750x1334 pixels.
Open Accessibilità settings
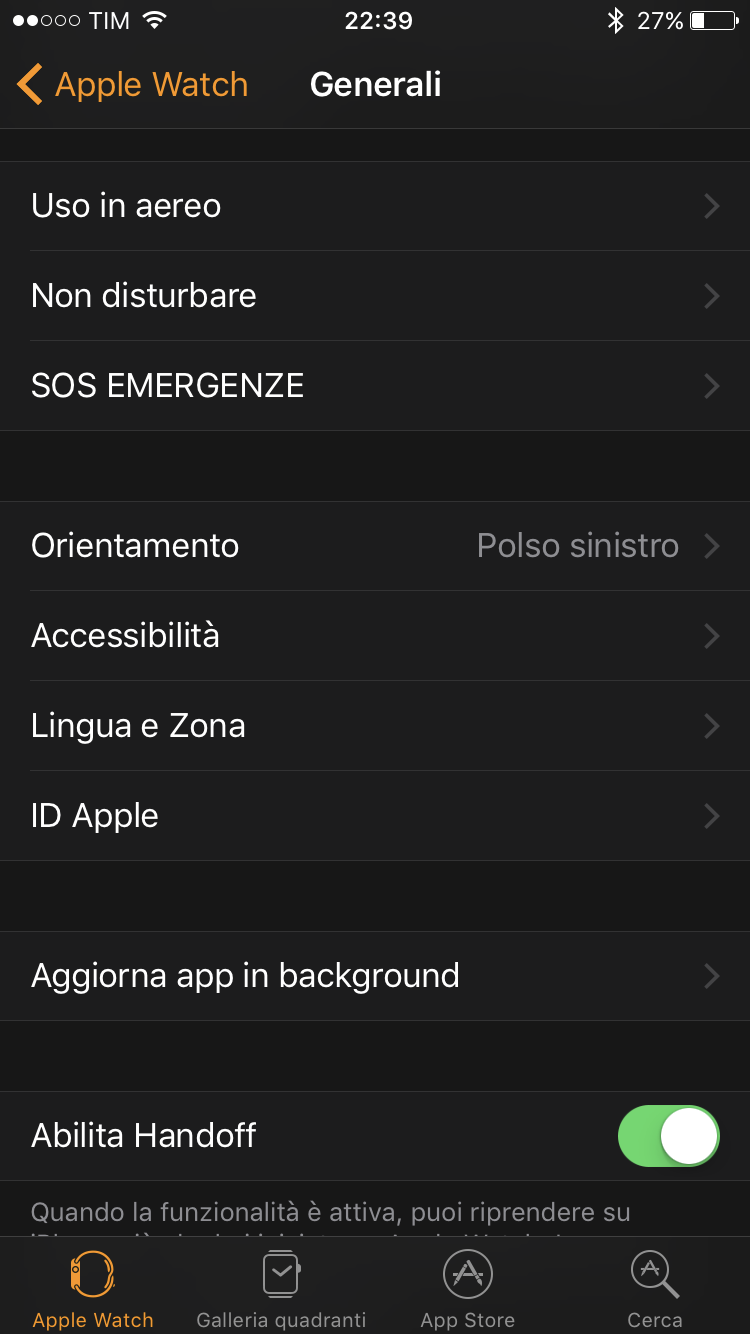click(x=375, y=636)
